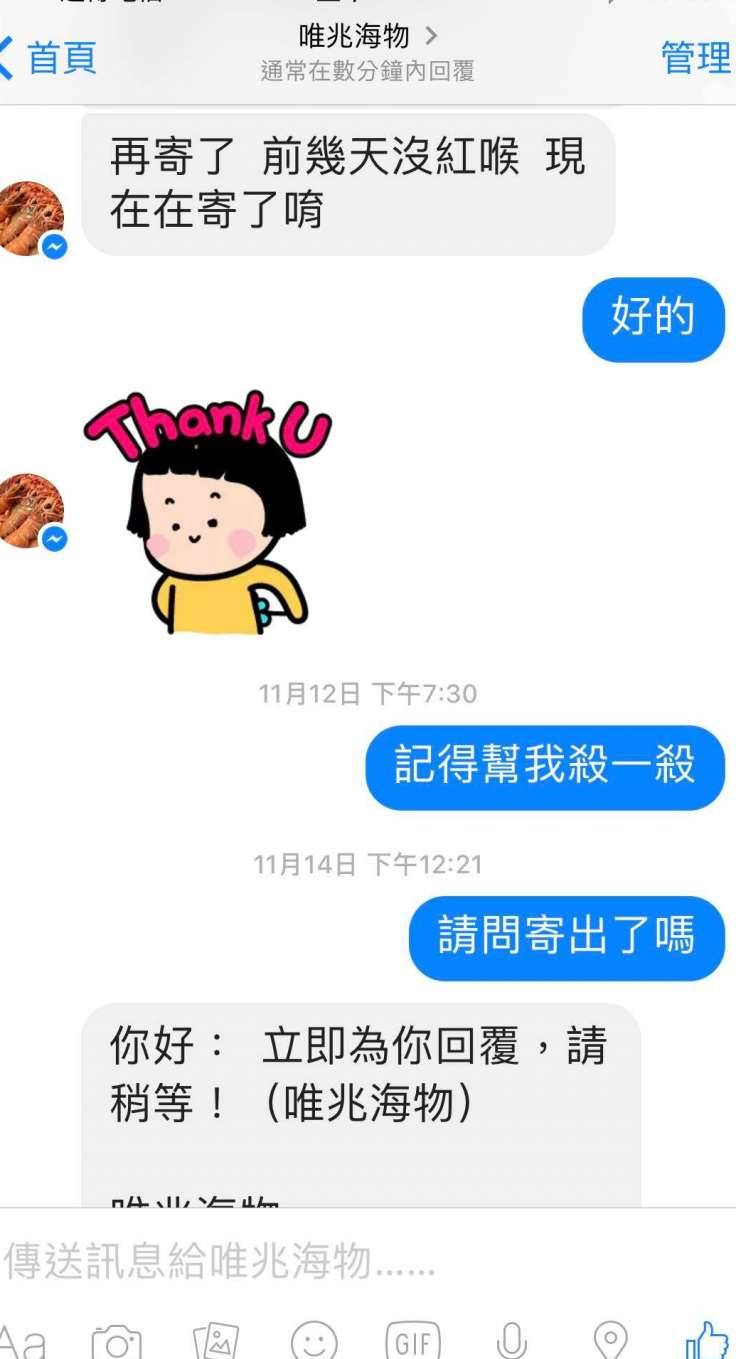Send a thumbs-up like
This screenshot has height=1359, width=736.
[708, 1340]
